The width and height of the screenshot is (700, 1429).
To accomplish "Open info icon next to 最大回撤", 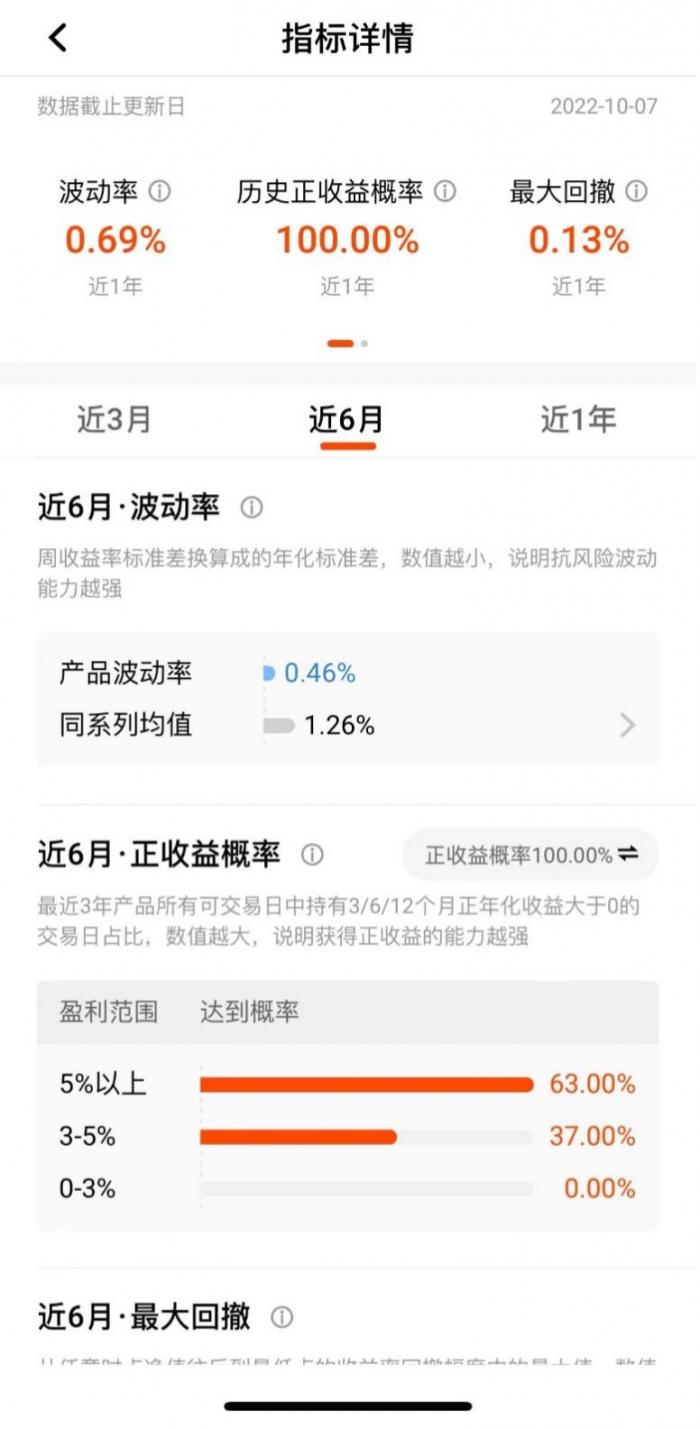I will 635,191.
